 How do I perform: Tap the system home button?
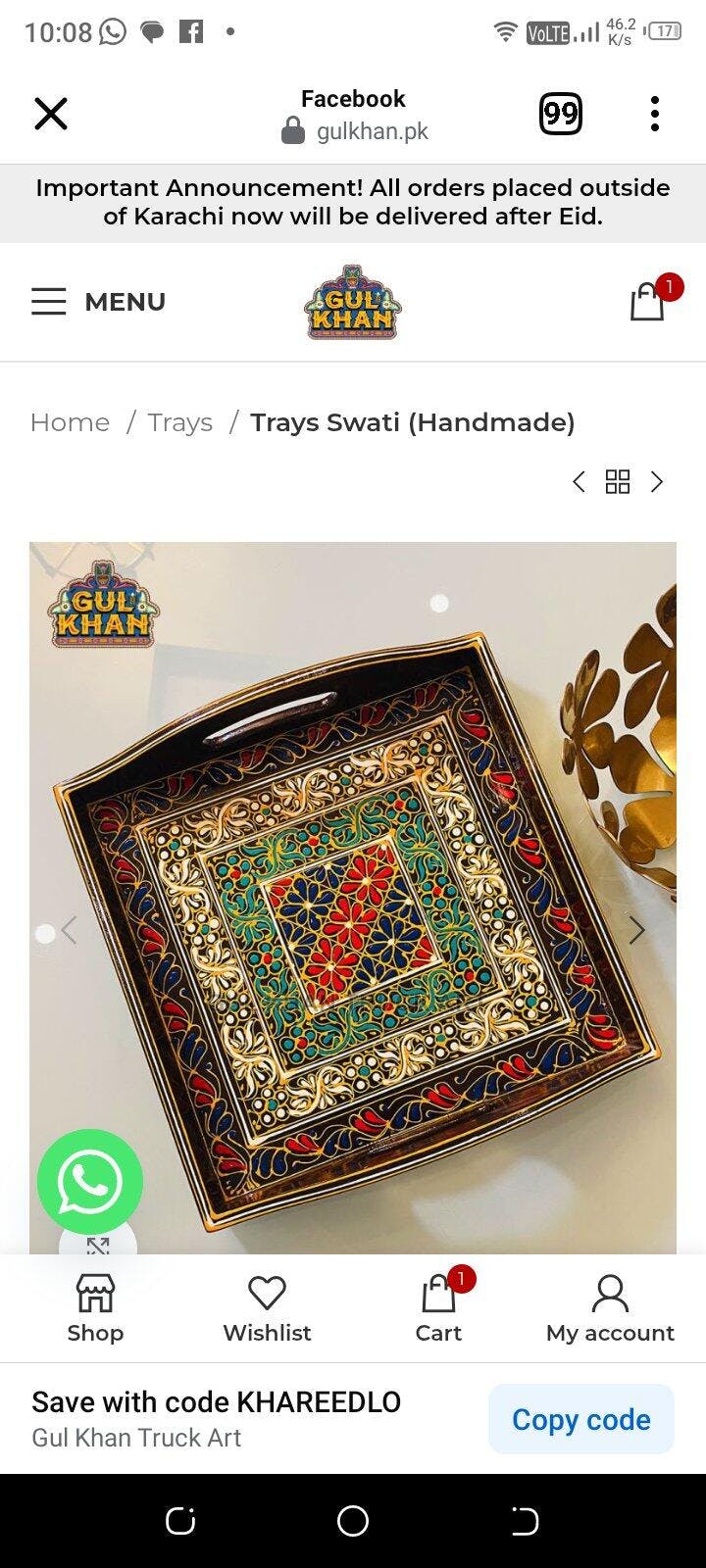pos(353,1521)
